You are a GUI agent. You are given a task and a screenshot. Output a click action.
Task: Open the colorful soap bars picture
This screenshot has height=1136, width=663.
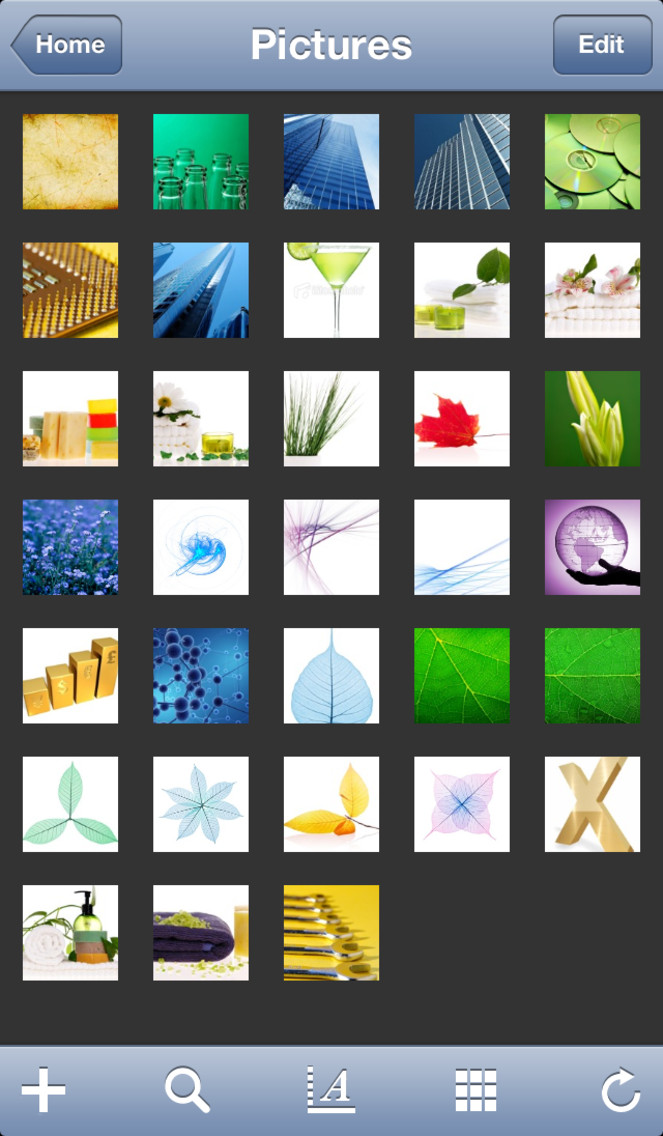(70, 419)
